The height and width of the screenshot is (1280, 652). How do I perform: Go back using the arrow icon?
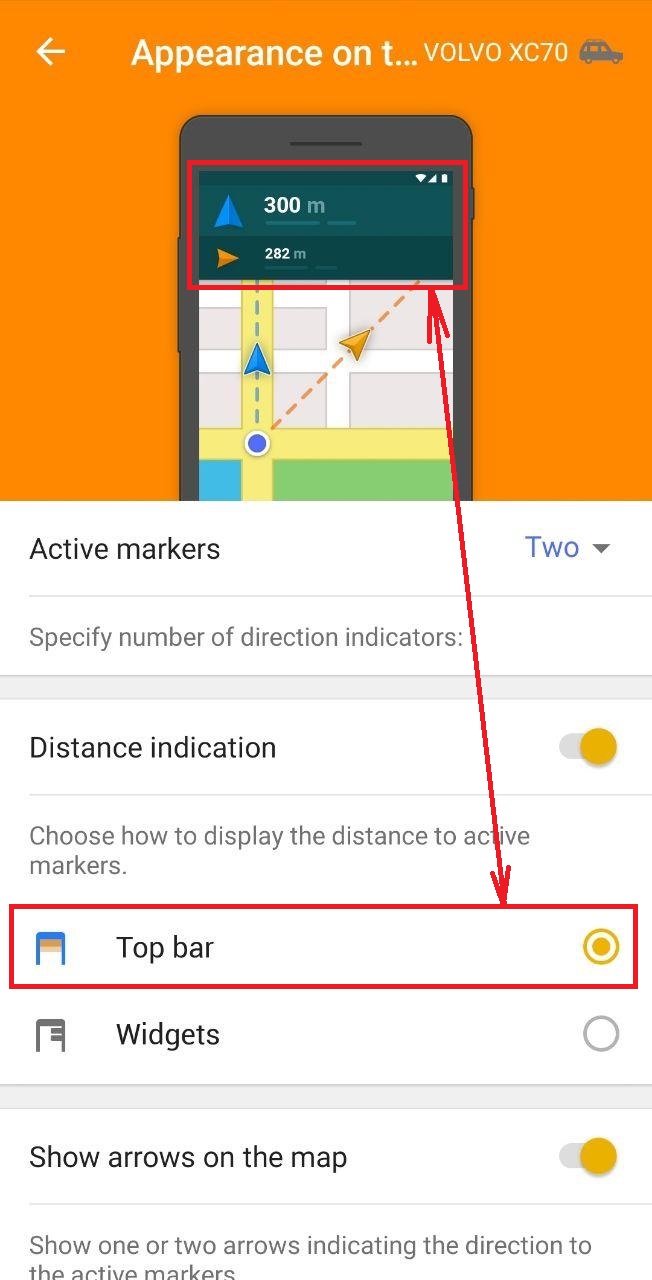click(50, 52)
